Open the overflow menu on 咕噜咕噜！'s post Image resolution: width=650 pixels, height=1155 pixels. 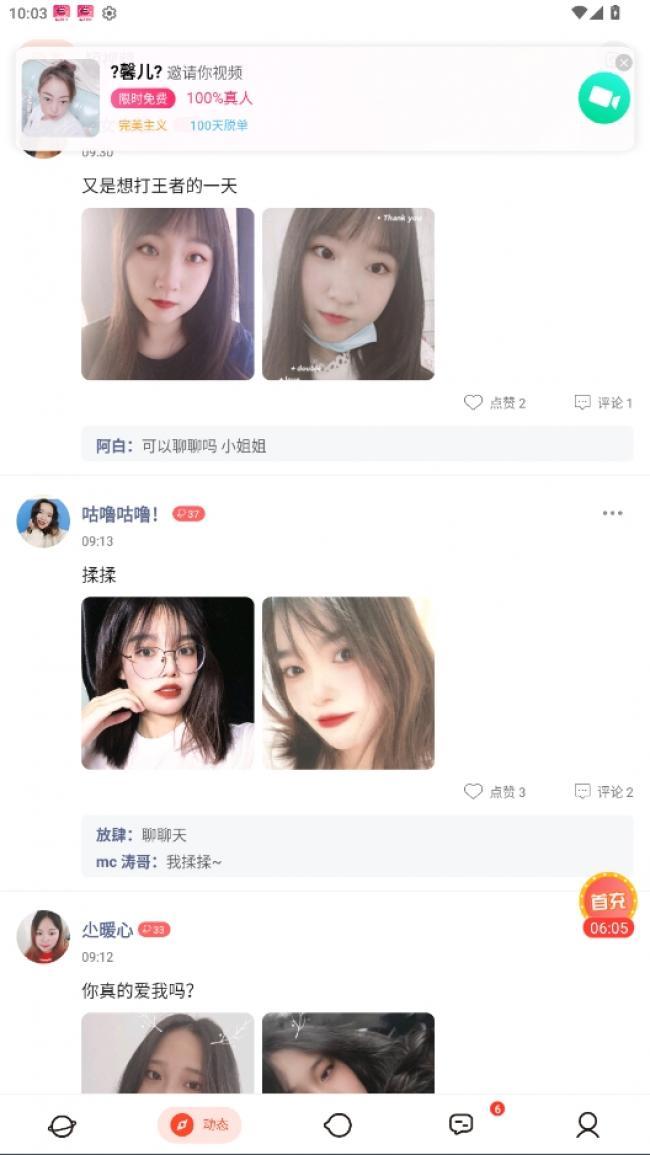click(612, 513)
